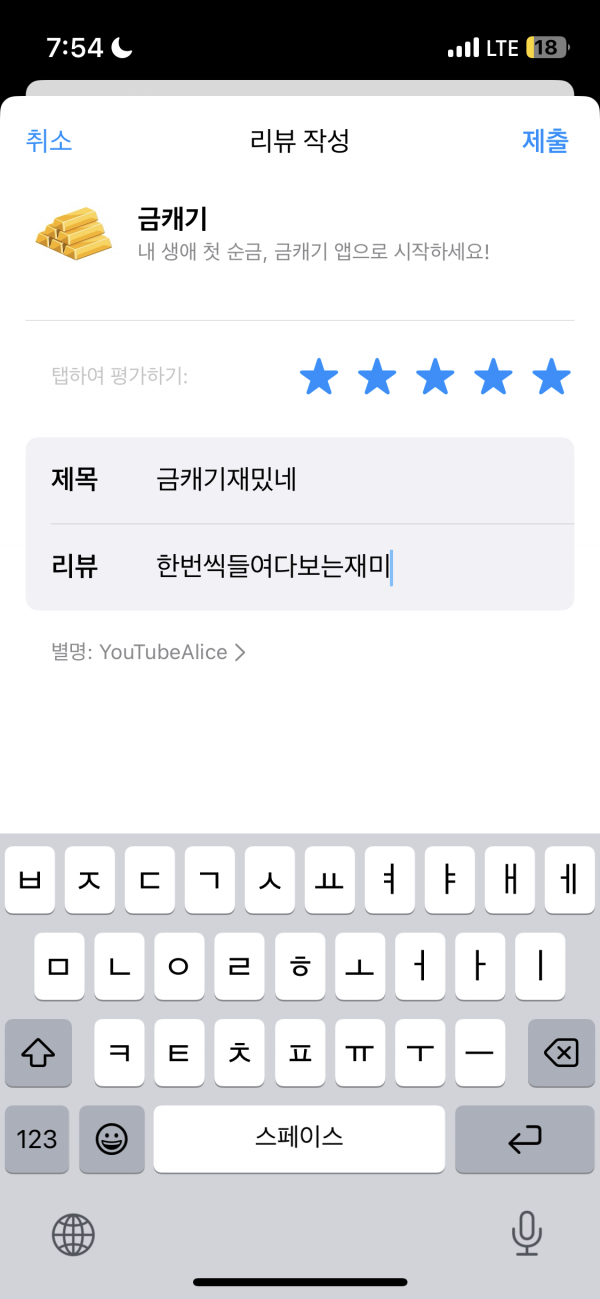The width and height of the screenshot is (600, 1299).
Task: Open the emoji keyboard
Action: click(111, 1139)
